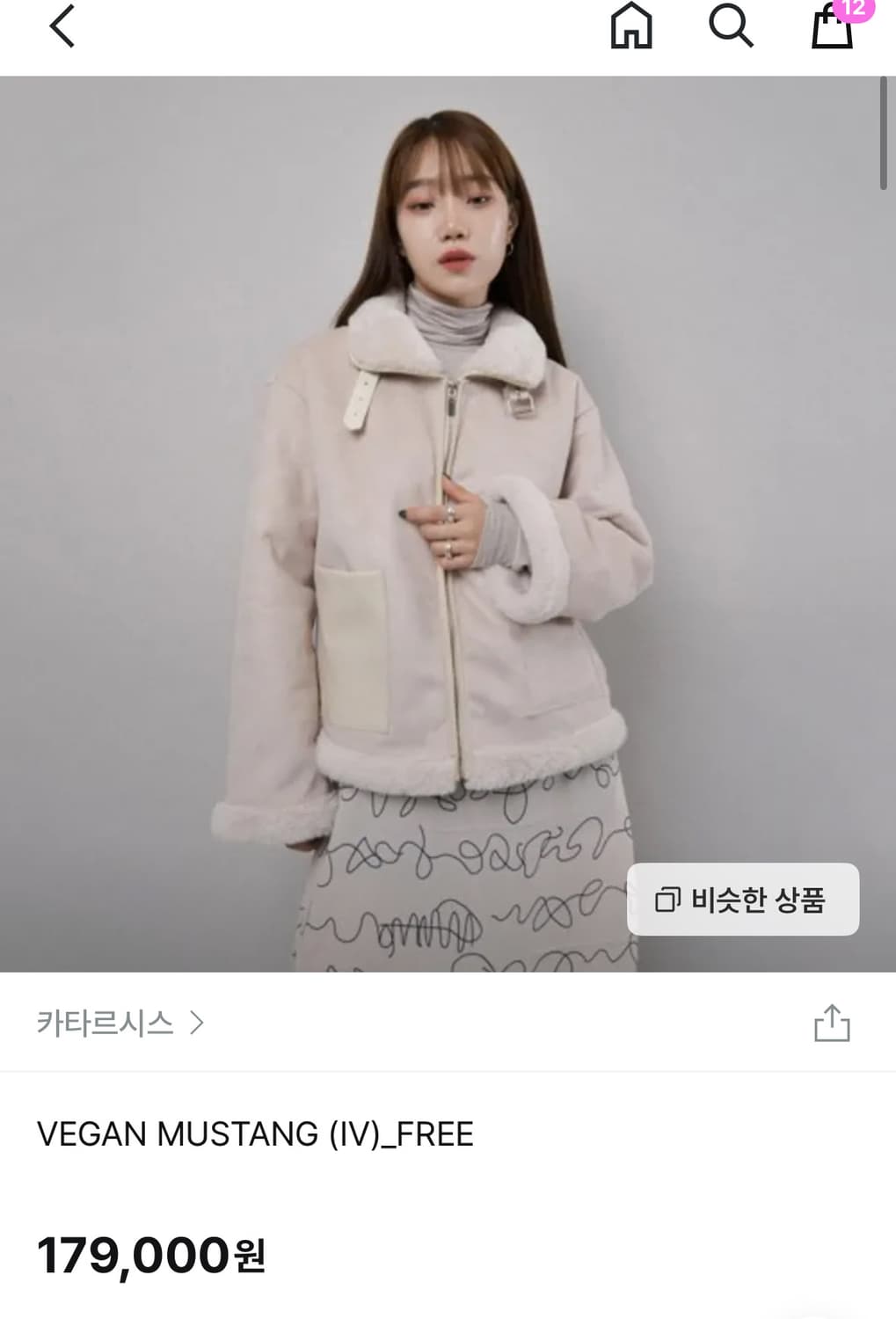Viewport: 896px width, 1319px height.
Task: Expand seller details using the chevron beside 카타르시스
Action: [200, 1023]
